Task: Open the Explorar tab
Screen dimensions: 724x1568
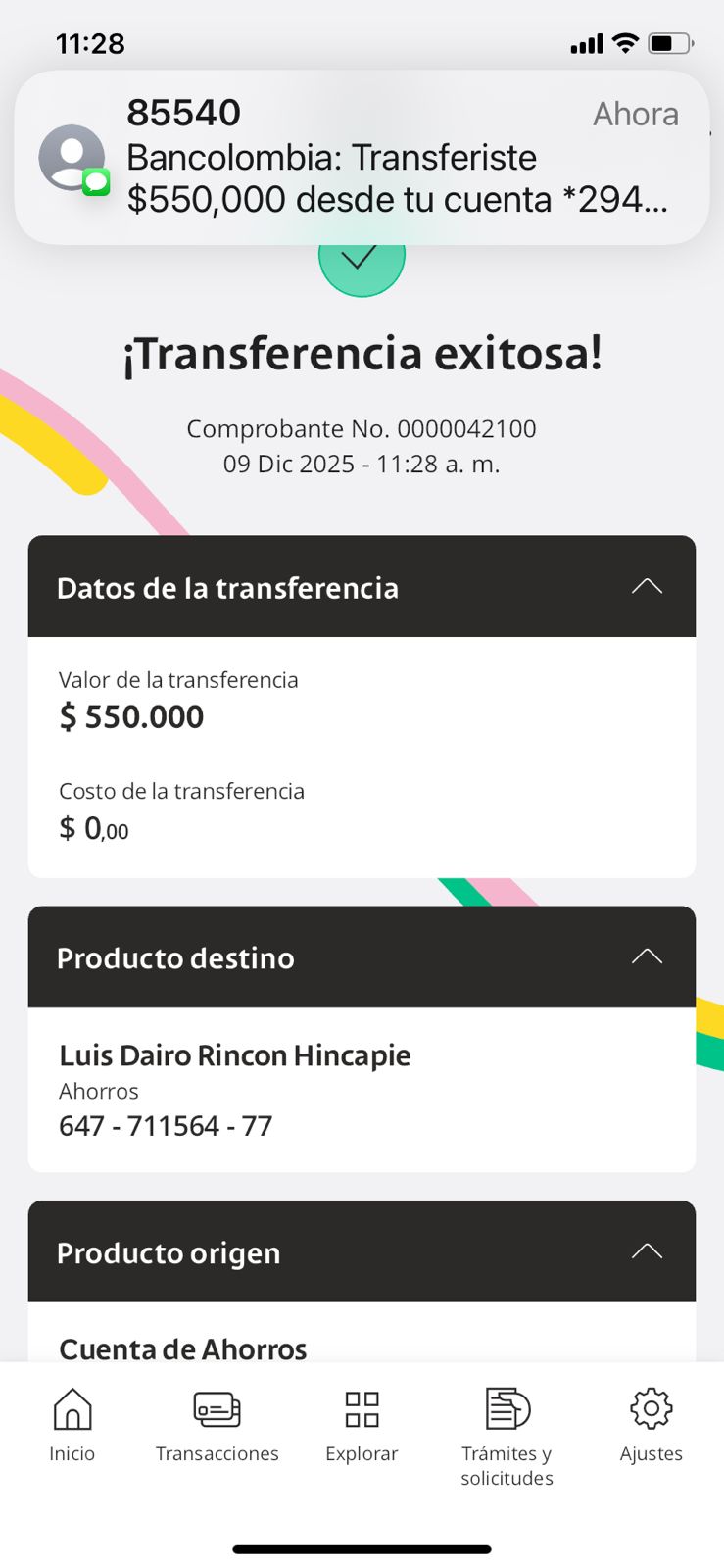Action: click(362, 1425)
